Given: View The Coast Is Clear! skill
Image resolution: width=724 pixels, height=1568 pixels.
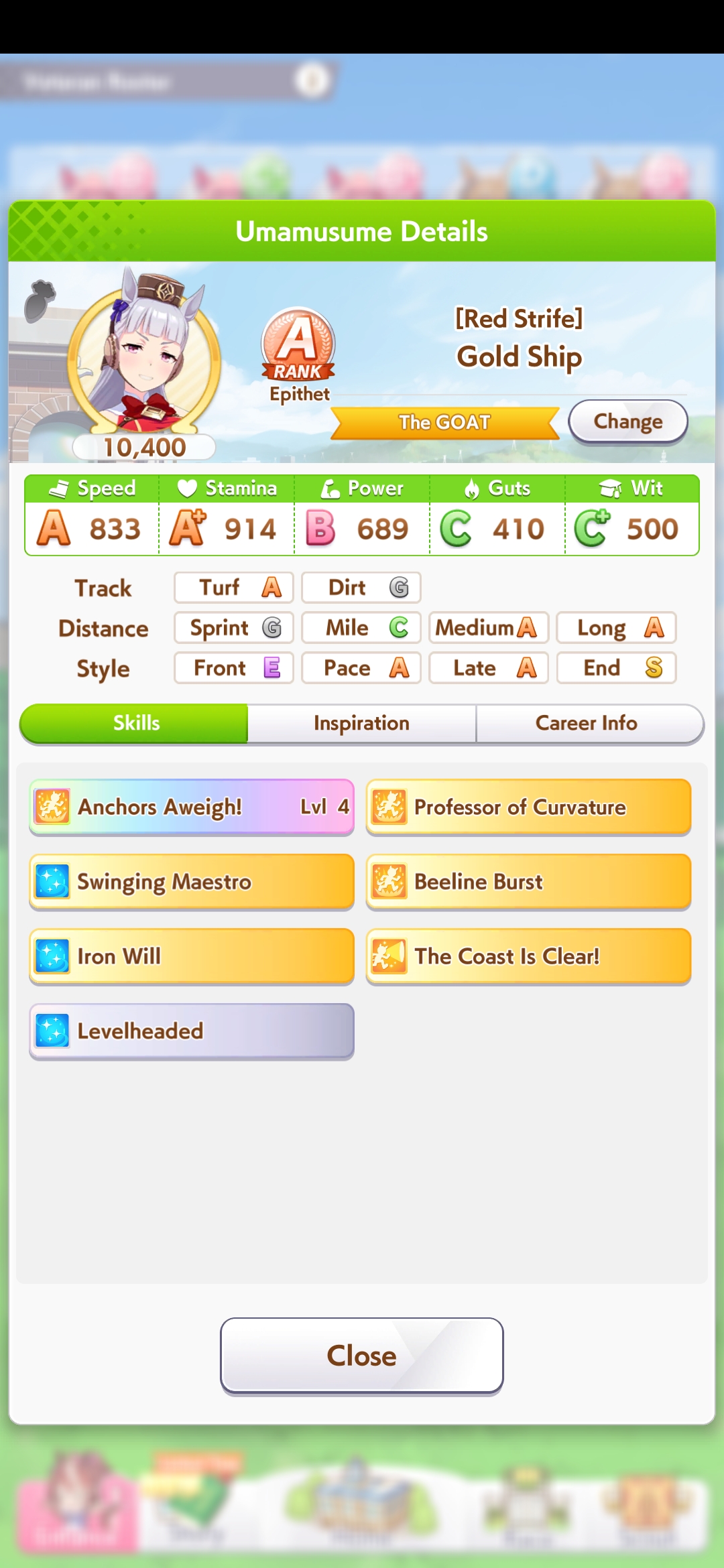Looking at the screenshot, I should pyautogui.click(x=528, y=956).
